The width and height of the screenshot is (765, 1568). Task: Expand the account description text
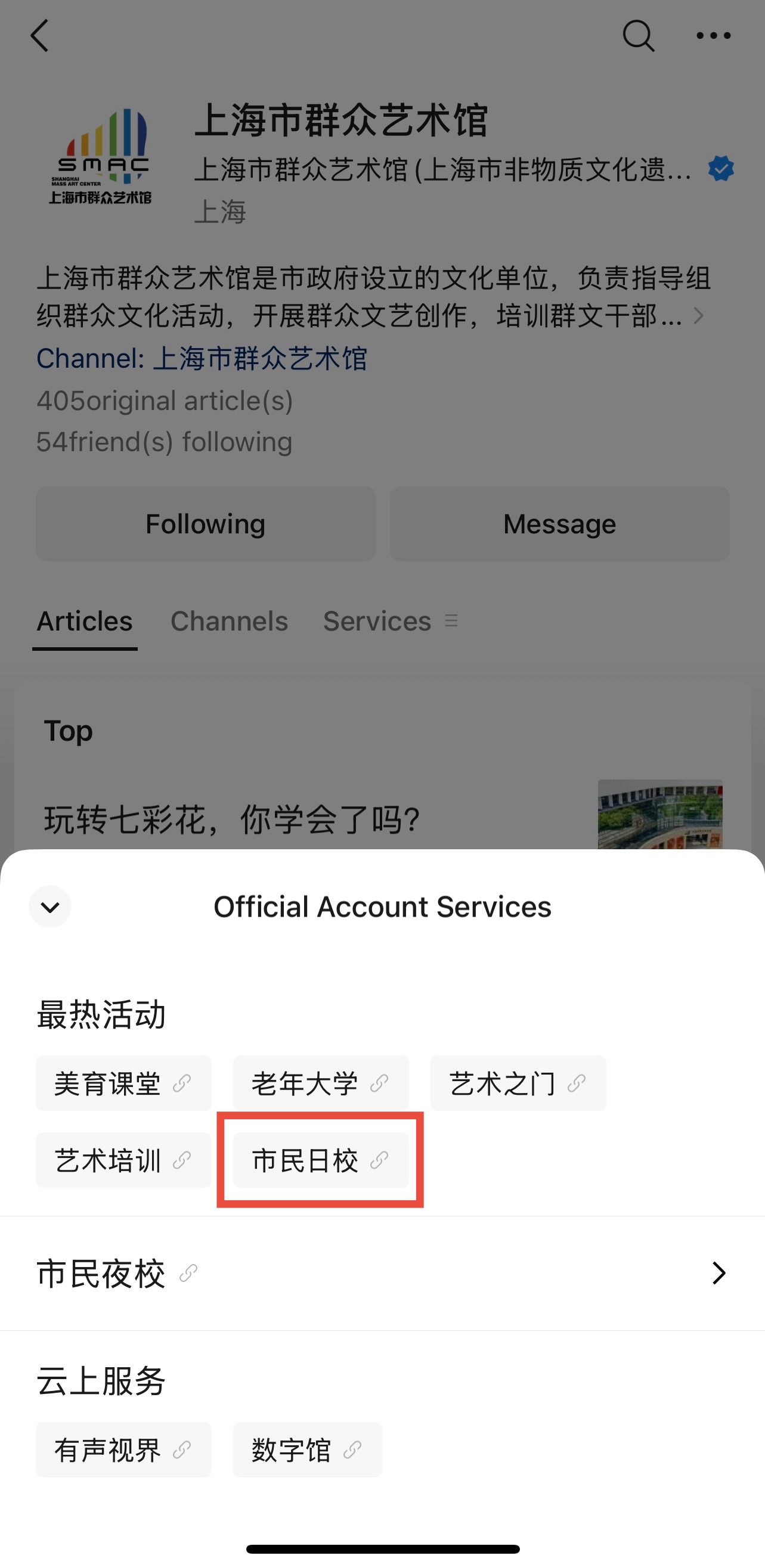coord(698,315)
